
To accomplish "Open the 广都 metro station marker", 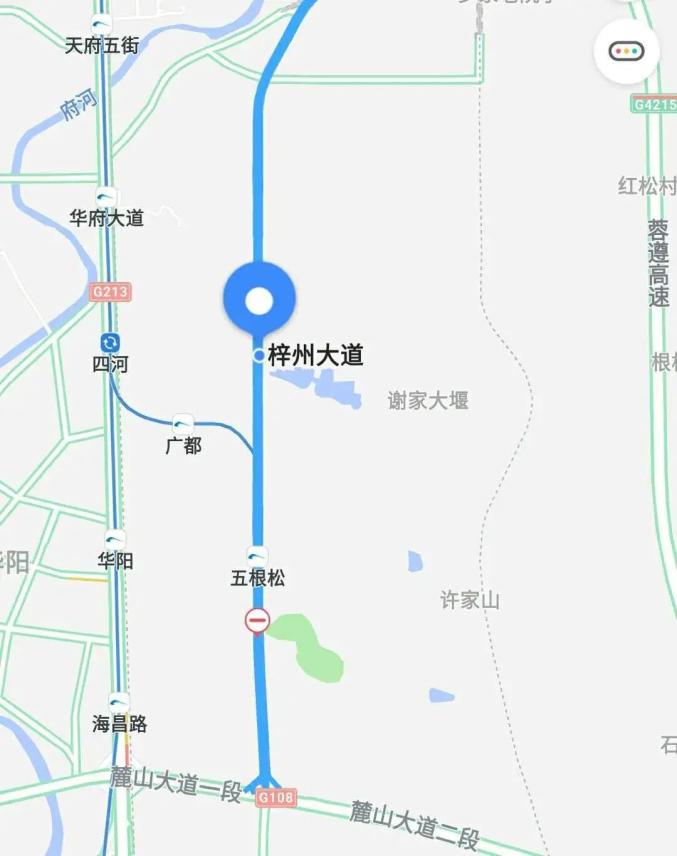I will (x=183, y=424).
